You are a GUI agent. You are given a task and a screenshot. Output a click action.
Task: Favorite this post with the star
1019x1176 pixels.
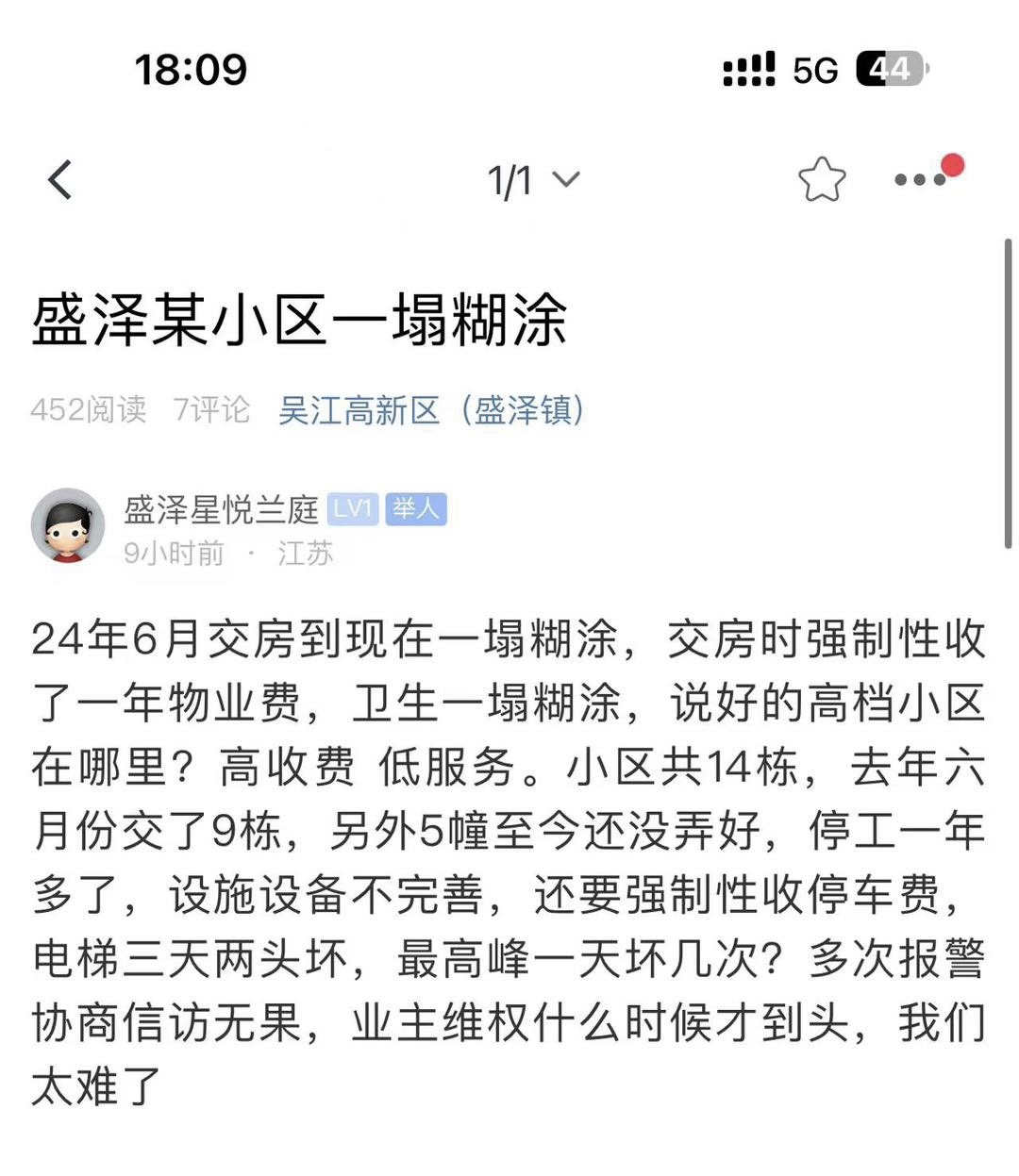click(x=822, y=179)
